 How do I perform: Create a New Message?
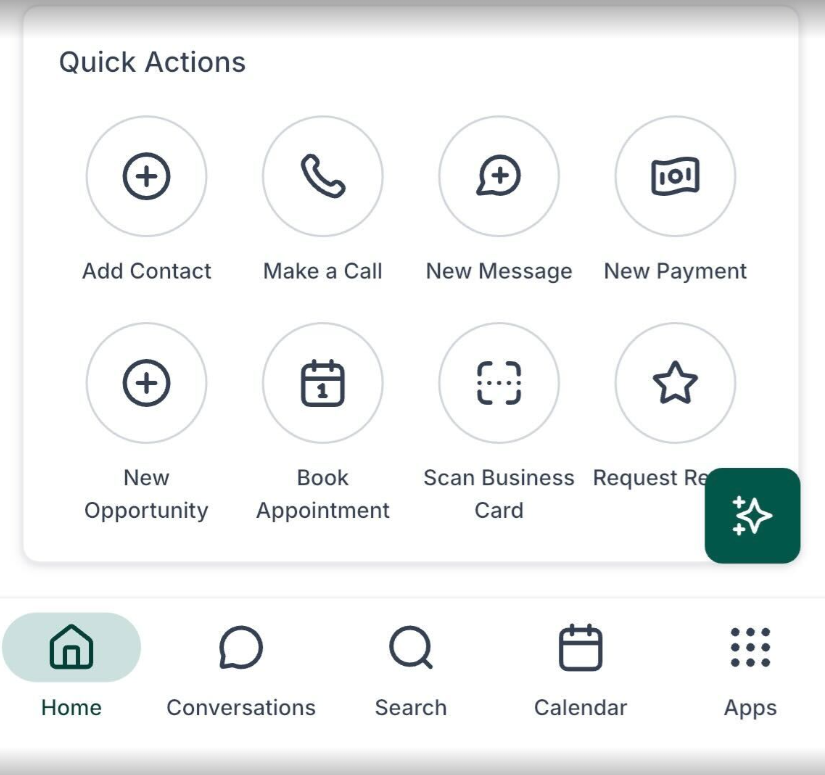[x=499, y=177]
